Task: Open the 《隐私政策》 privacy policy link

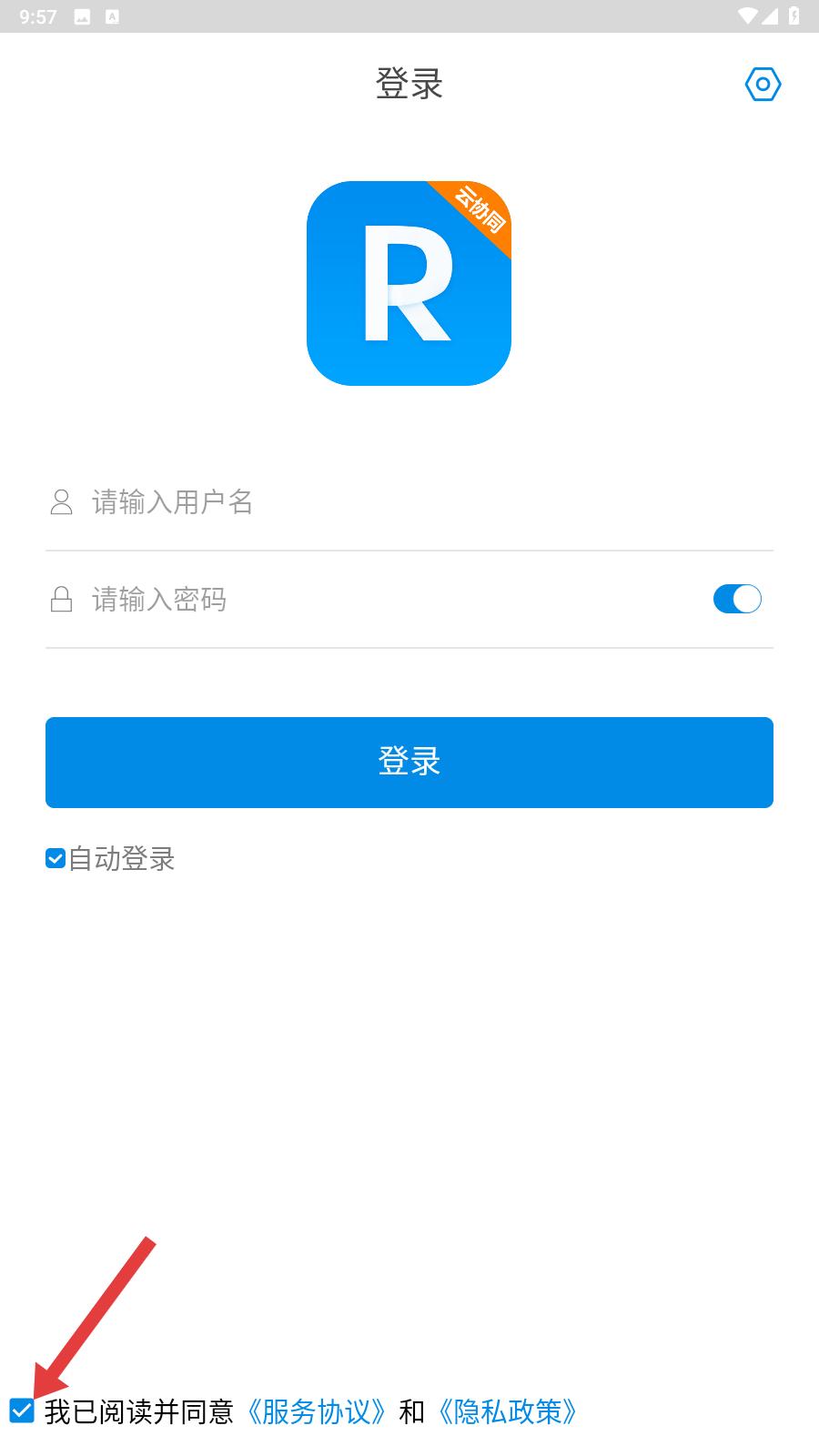Action: point(508,1411)
